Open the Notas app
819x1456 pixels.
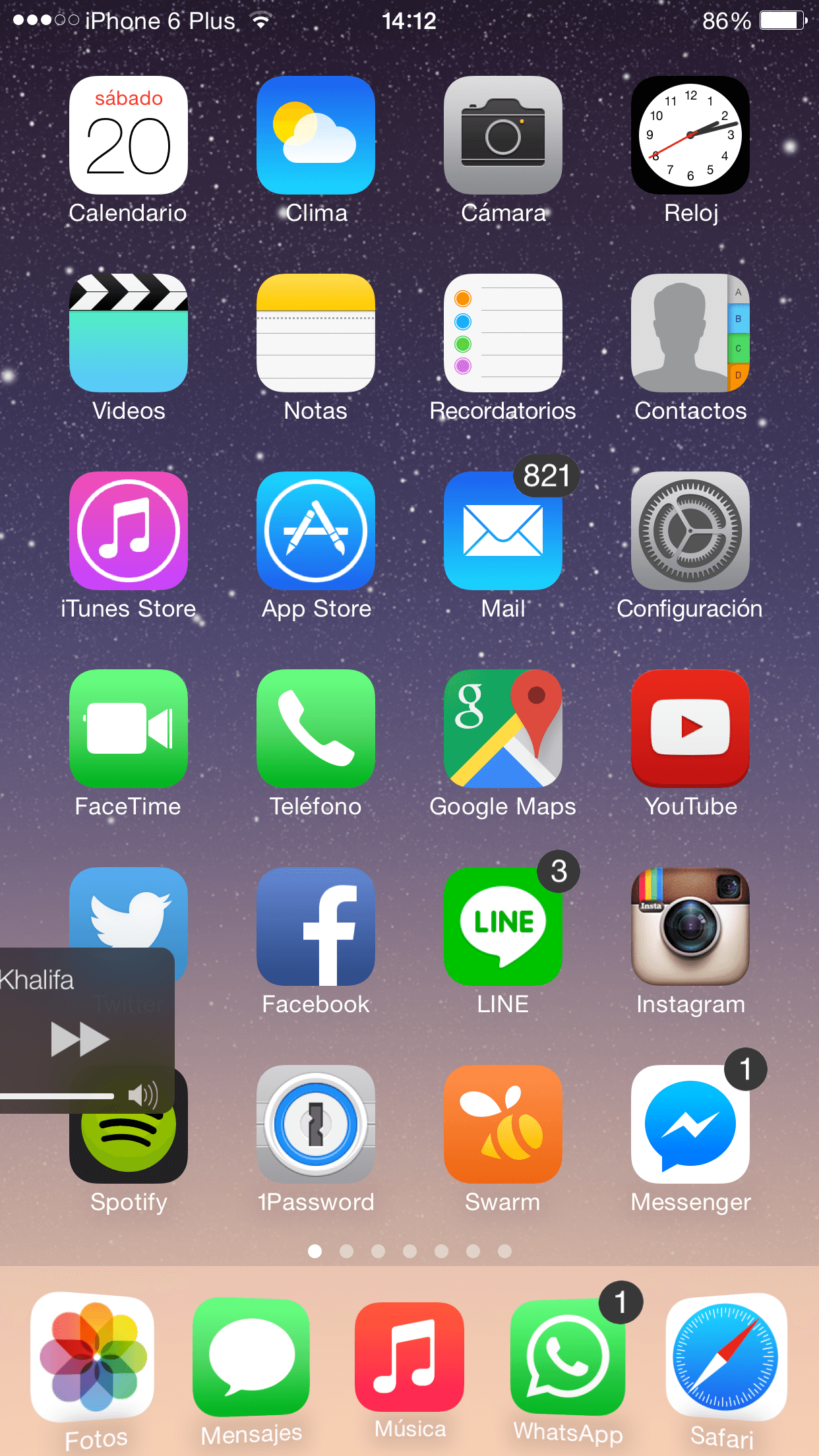[x=316, y=333]
